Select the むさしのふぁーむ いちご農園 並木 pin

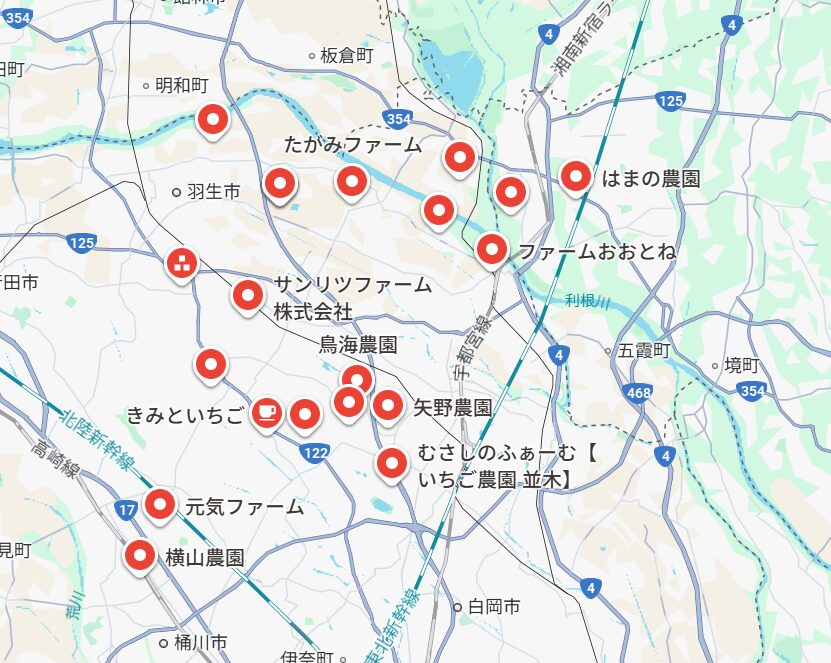click(x=391, y=463)
